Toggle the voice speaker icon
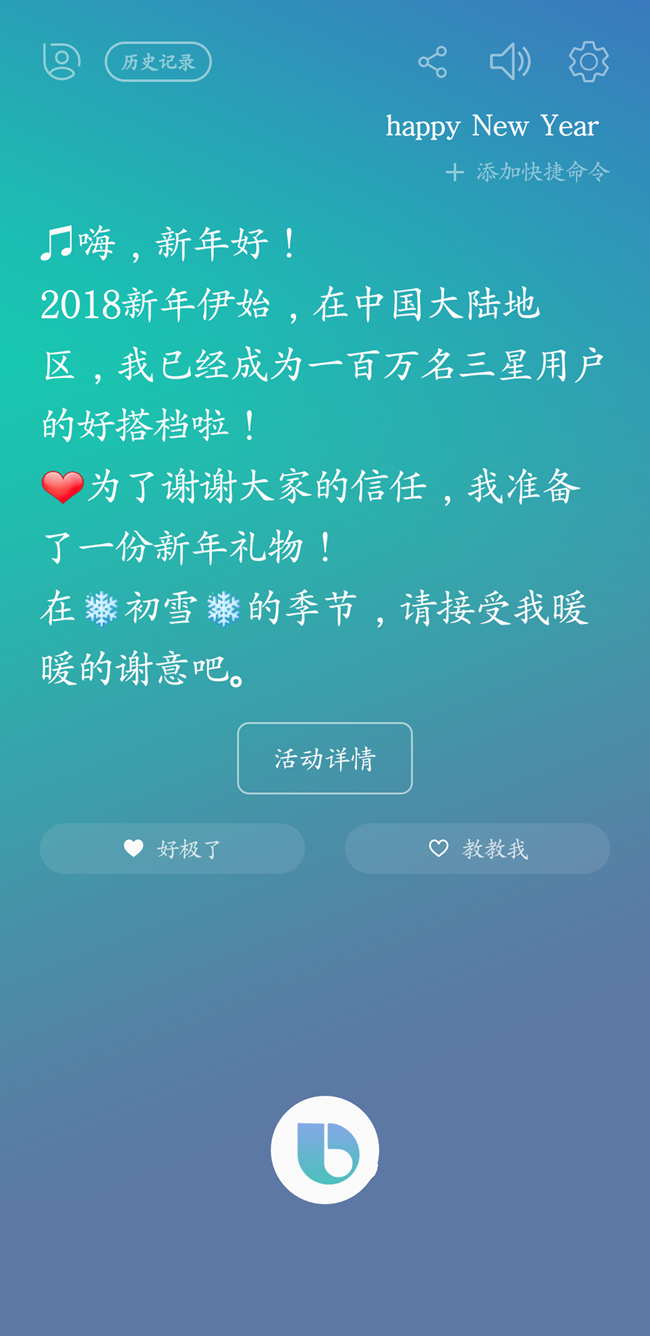This screenshot has width=650, height=1336. pos(509,62)
